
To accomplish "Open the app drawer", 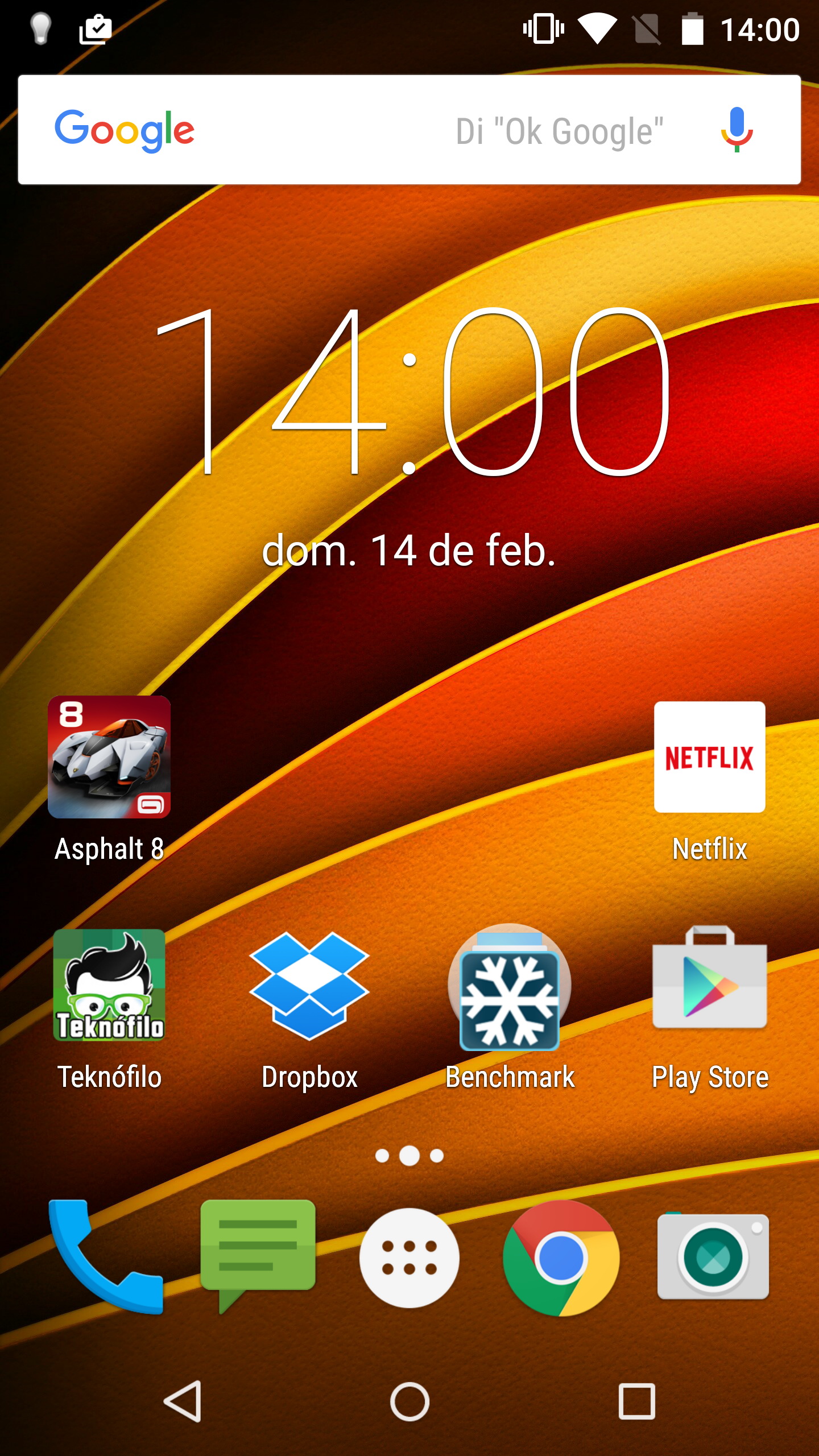I will click(409, 1257).
